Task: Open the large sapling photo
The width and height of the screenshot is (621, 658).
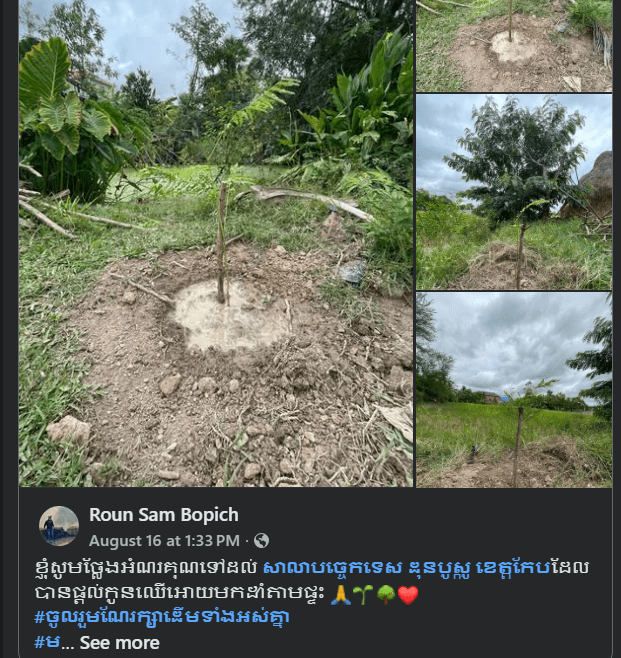Action: pos(215,243)
